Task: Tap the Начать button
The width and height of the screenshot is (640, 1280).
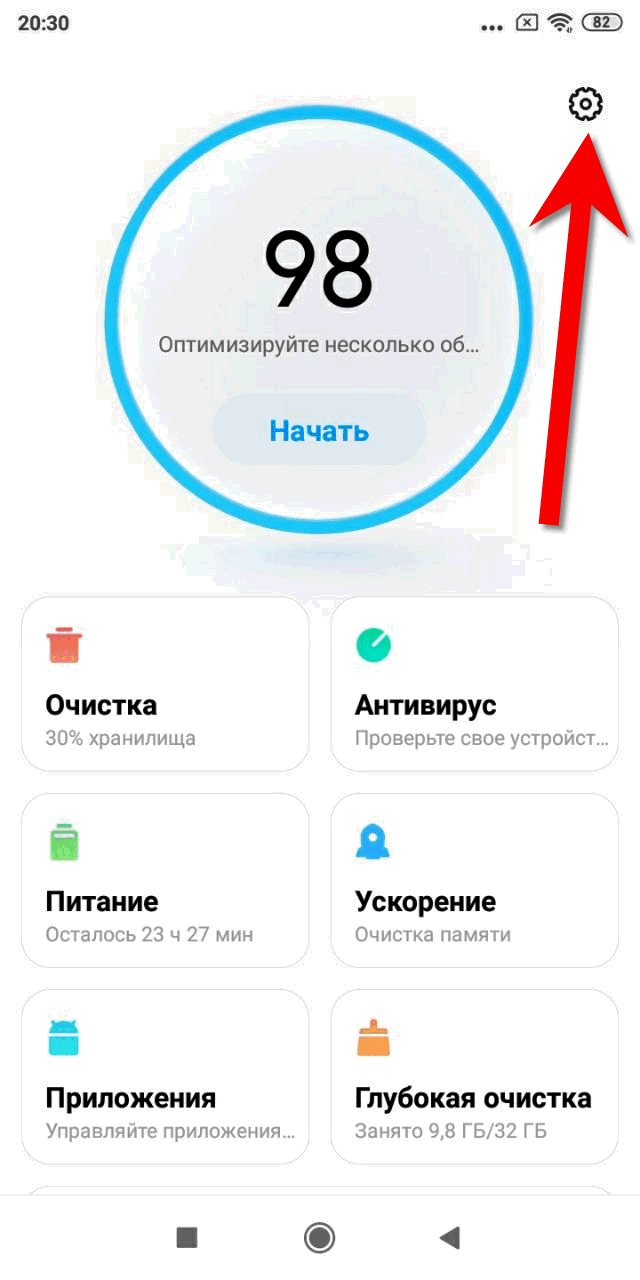Action: pos(319,430)
